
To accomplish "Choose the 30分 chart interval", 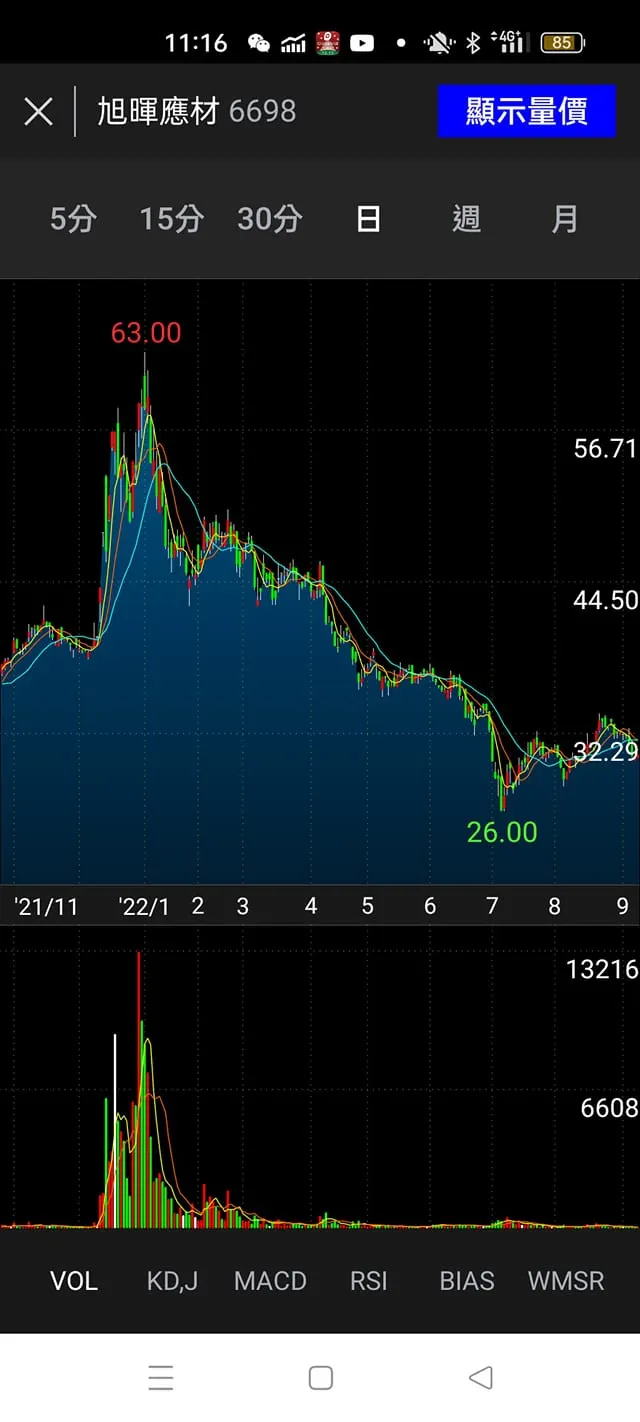I will [269, 218].
